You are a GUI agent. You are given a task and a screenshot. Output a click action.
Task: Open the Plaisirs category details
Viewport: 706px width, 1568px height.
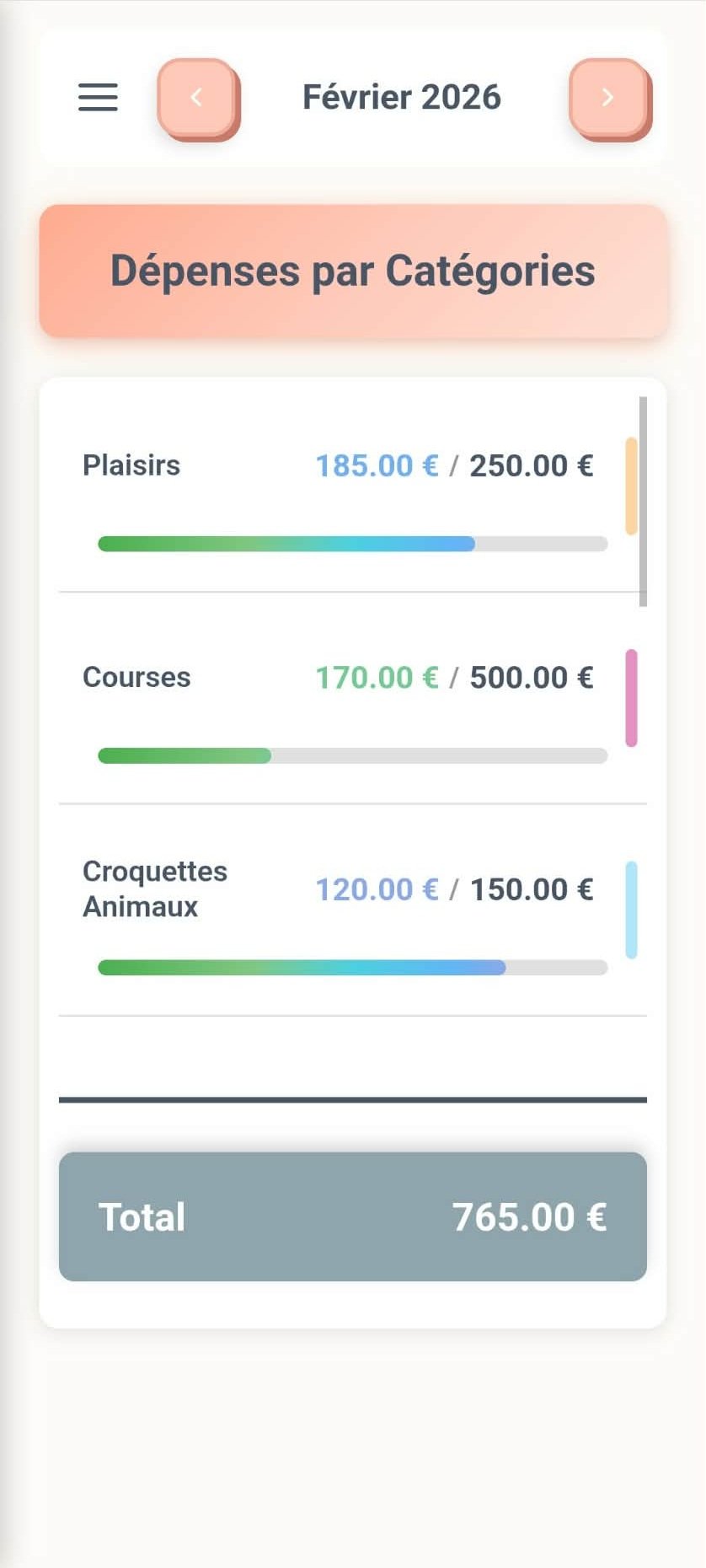pos(131,464)
